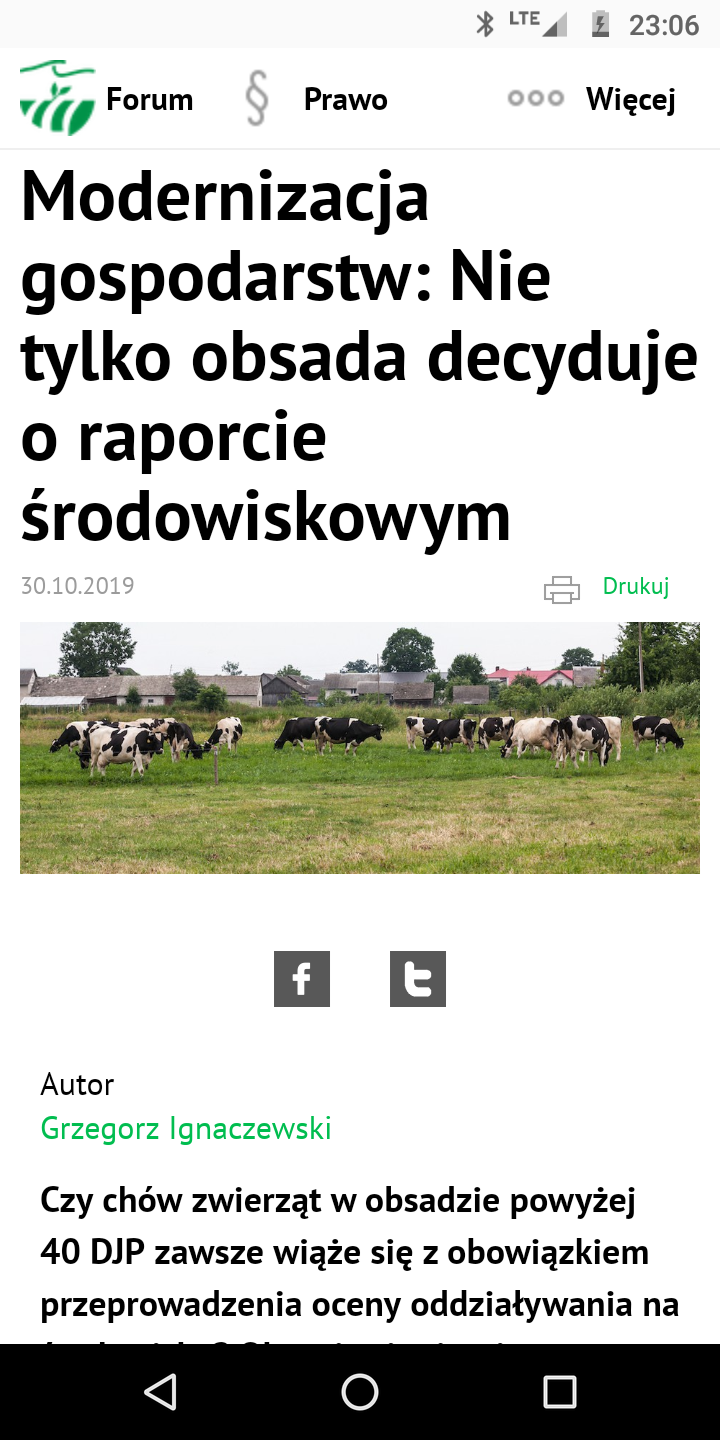Tap the system back button
Screen dimensions: 720x1440
click(160, 1392)
